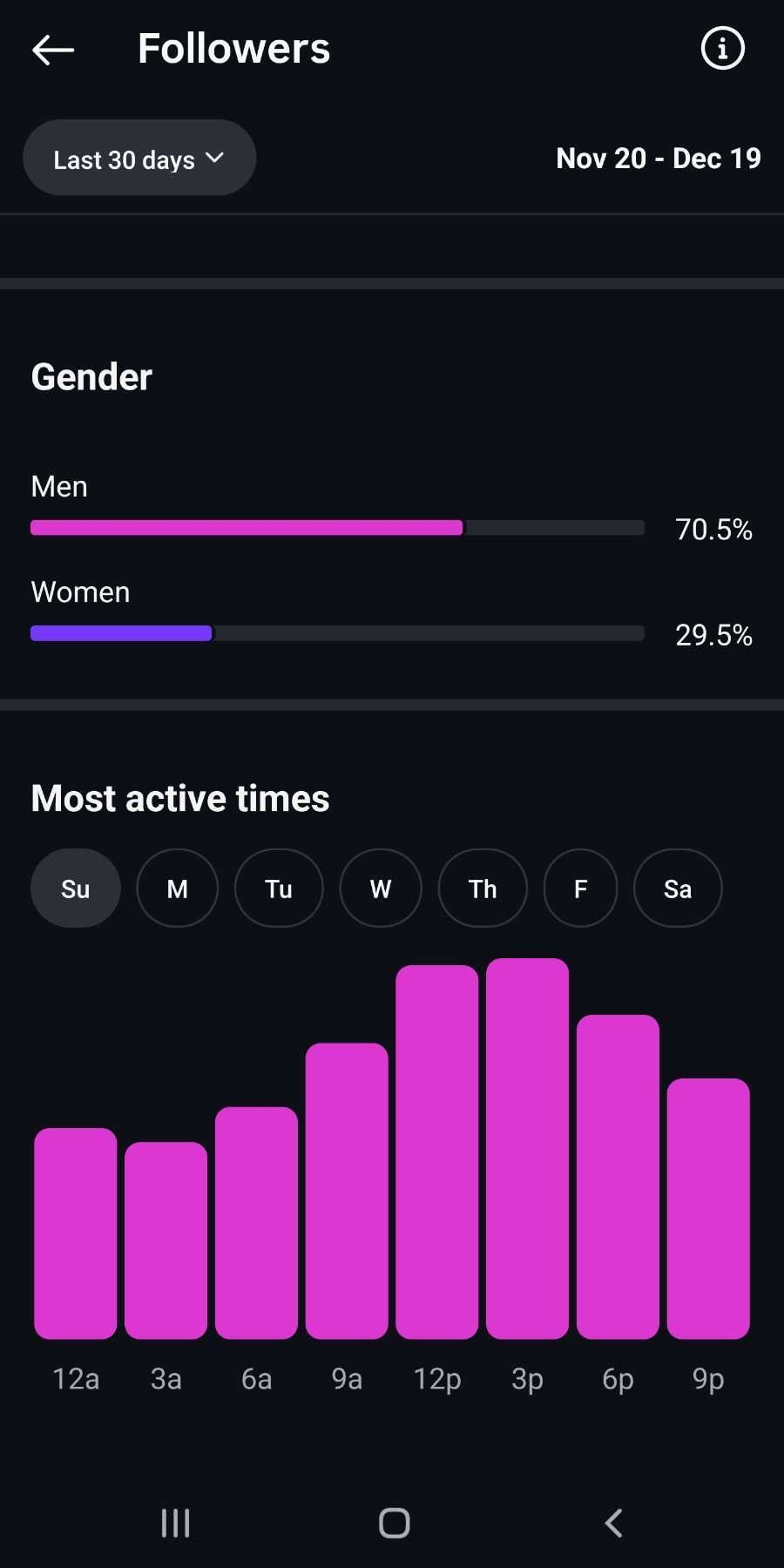This screenshot has height=1568, width=784.
Task: Switch to Monday active times
Action: click(x=177, y=889)
